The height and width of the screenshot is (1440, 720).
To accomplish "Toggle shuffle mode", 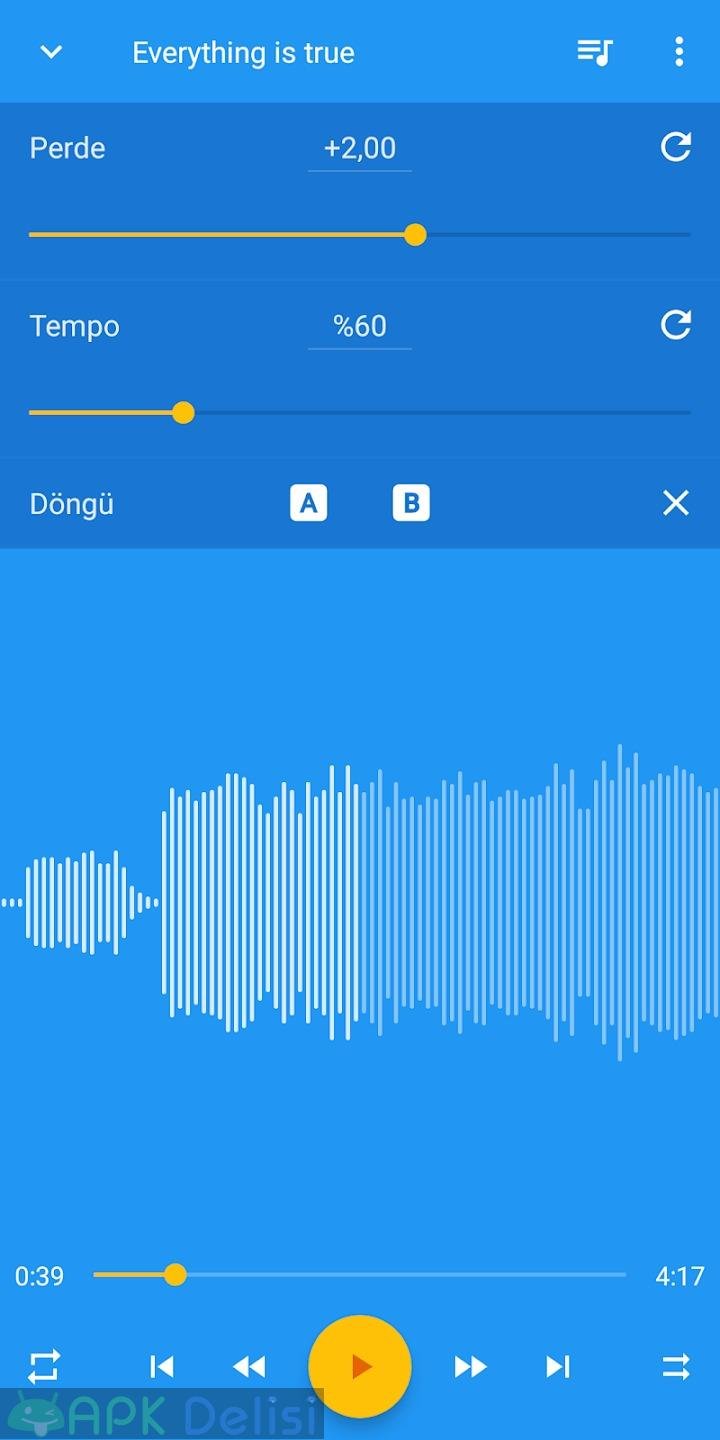I will click(x=676, y=1366).
